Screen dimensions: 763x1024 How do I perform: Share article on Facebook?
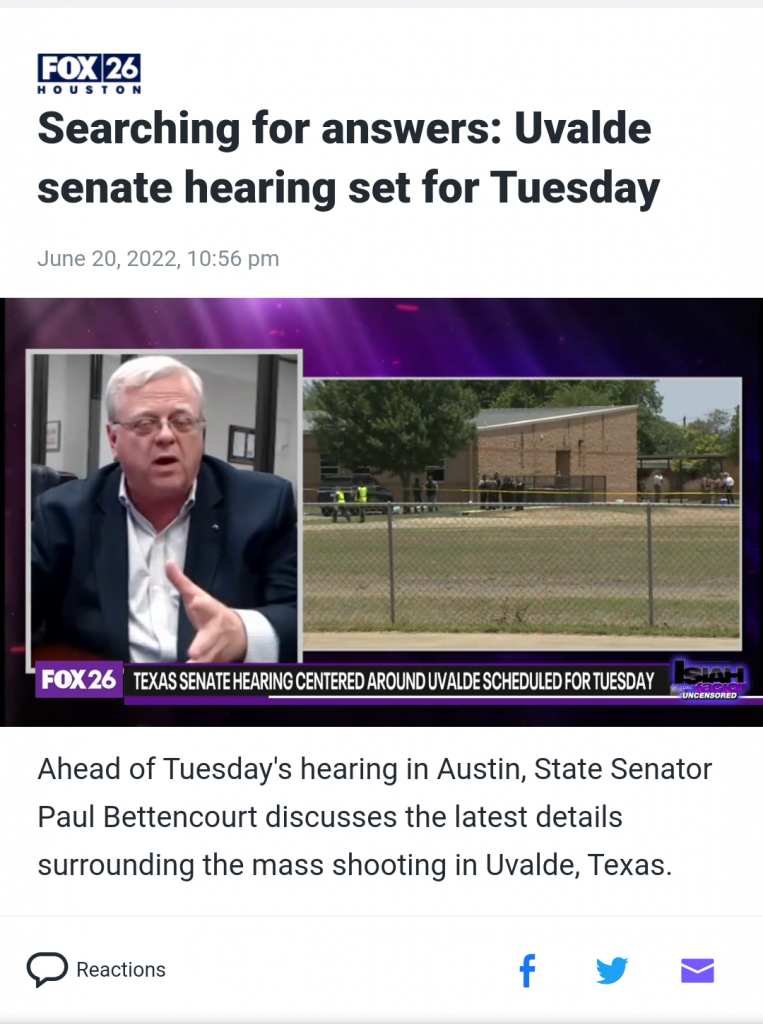[528, 970]
